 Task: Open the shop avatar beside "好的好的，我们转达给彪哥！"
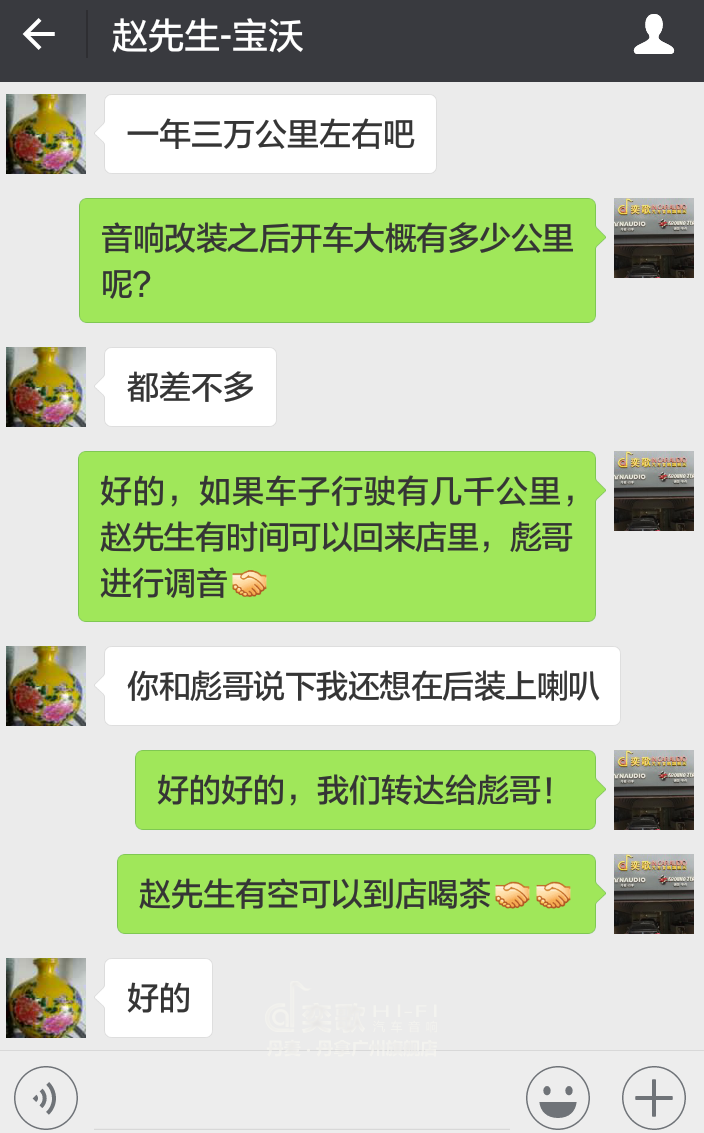tap(653, 790)
